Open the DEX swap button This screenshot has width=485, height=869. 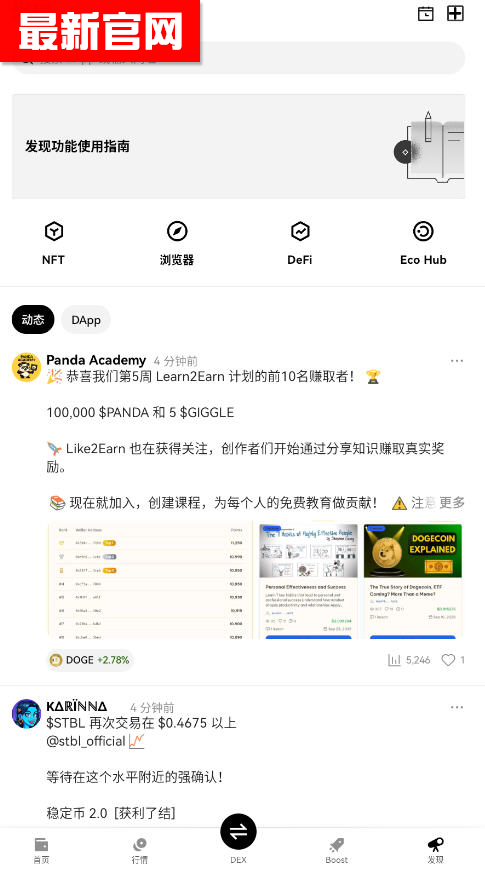coord(238,831)
